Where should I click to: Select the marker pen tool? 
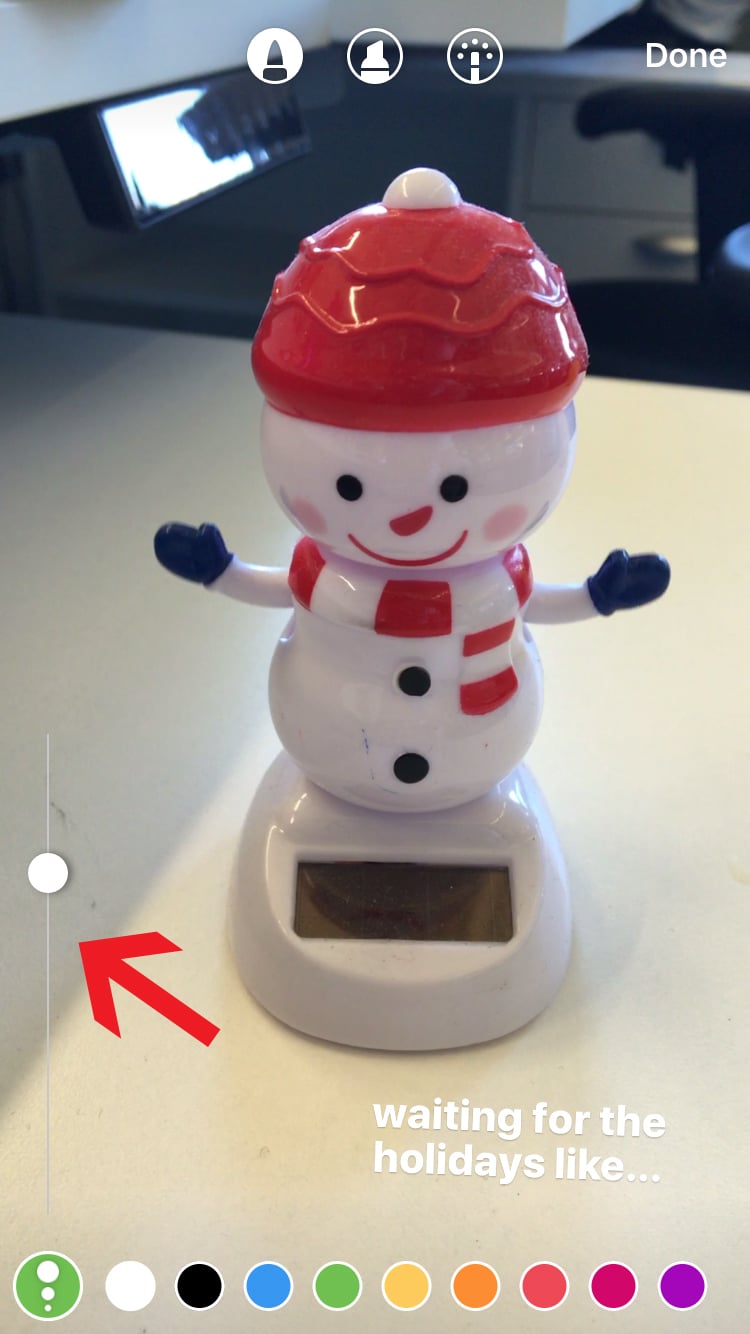point(275,56)
